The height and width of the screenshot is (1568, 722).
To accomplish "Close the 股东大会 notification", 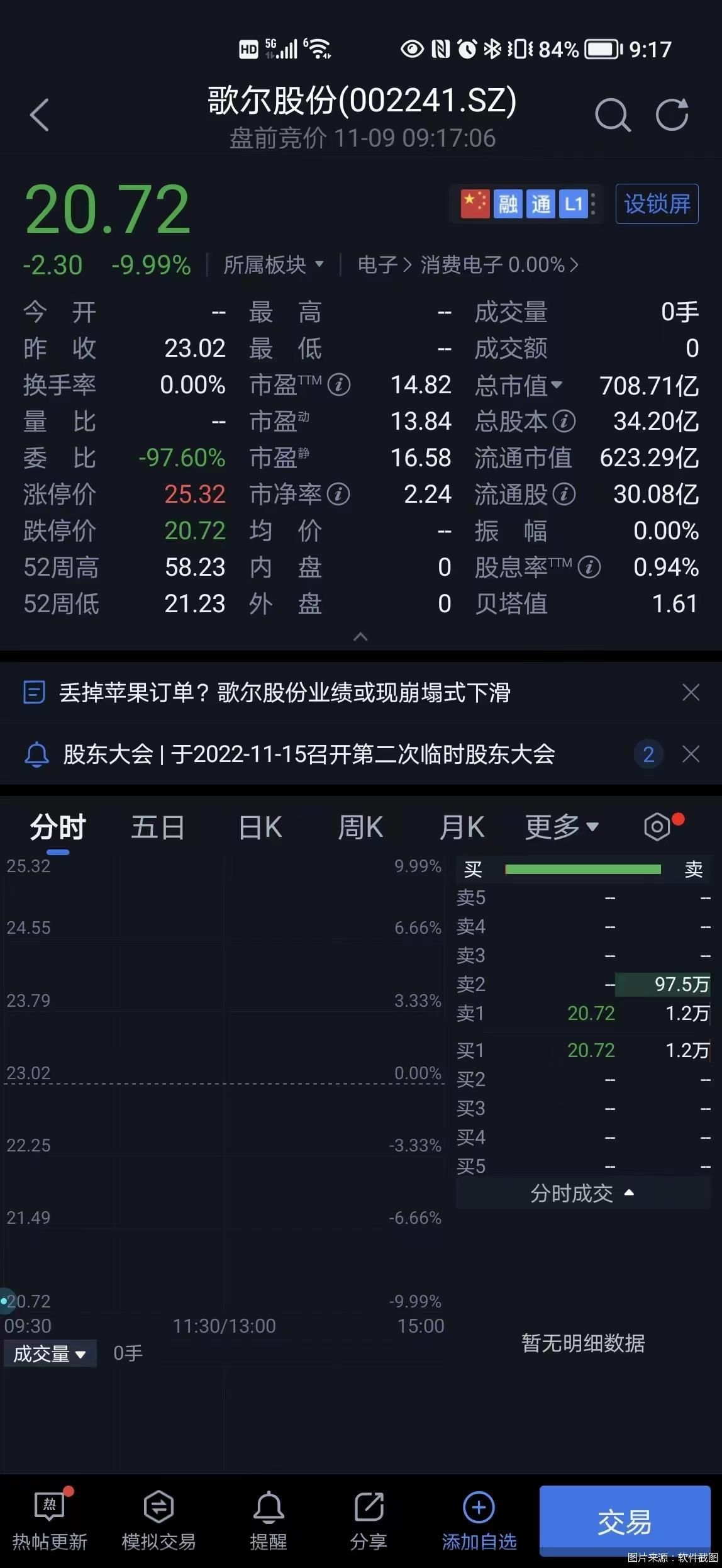I will point(691,754).
